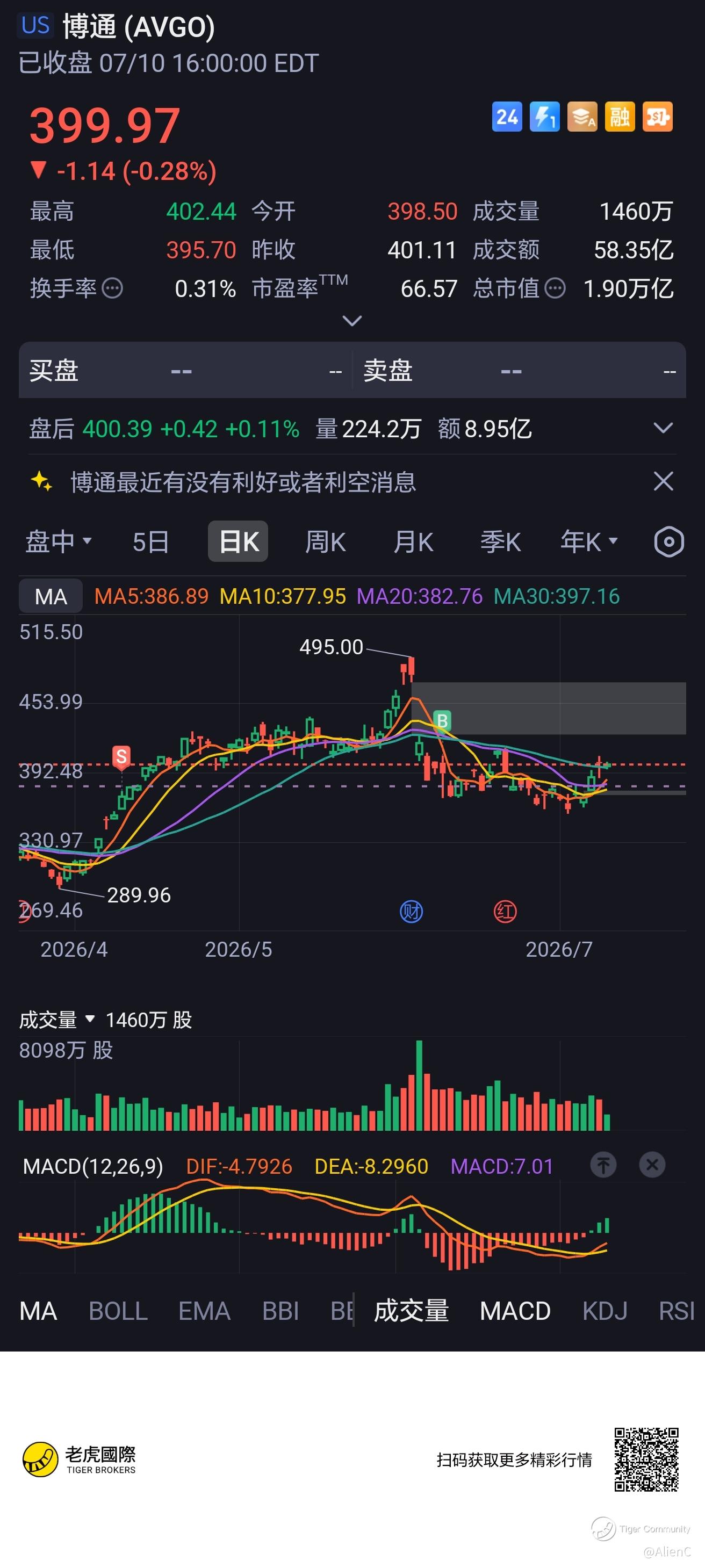Select the 周K weekly chart tab
This screenshot has width=705, height=1568.
[x=325, y=541]
